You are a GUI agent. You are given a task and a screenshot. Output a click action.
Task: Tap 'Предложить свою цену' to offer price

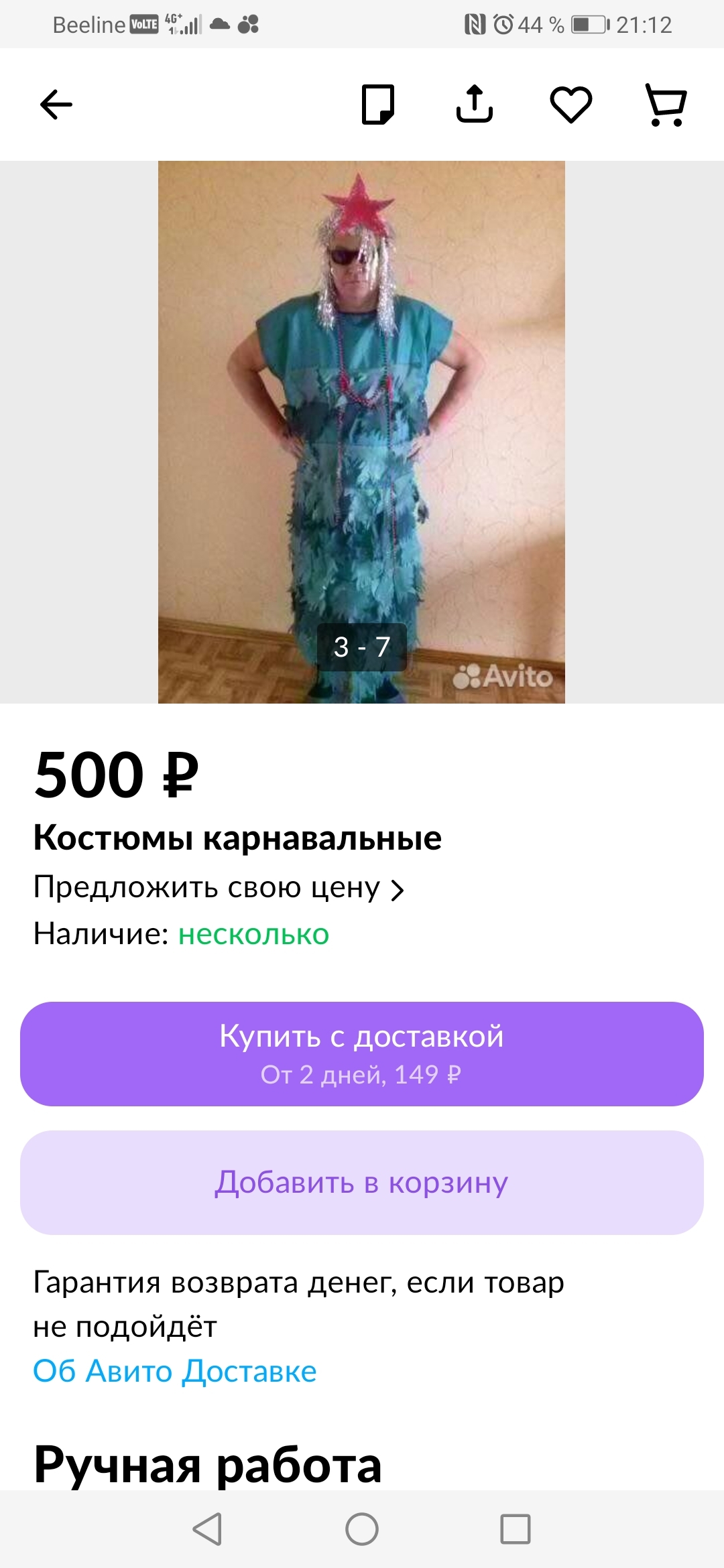pyautogui.click(x=219, y=888)
